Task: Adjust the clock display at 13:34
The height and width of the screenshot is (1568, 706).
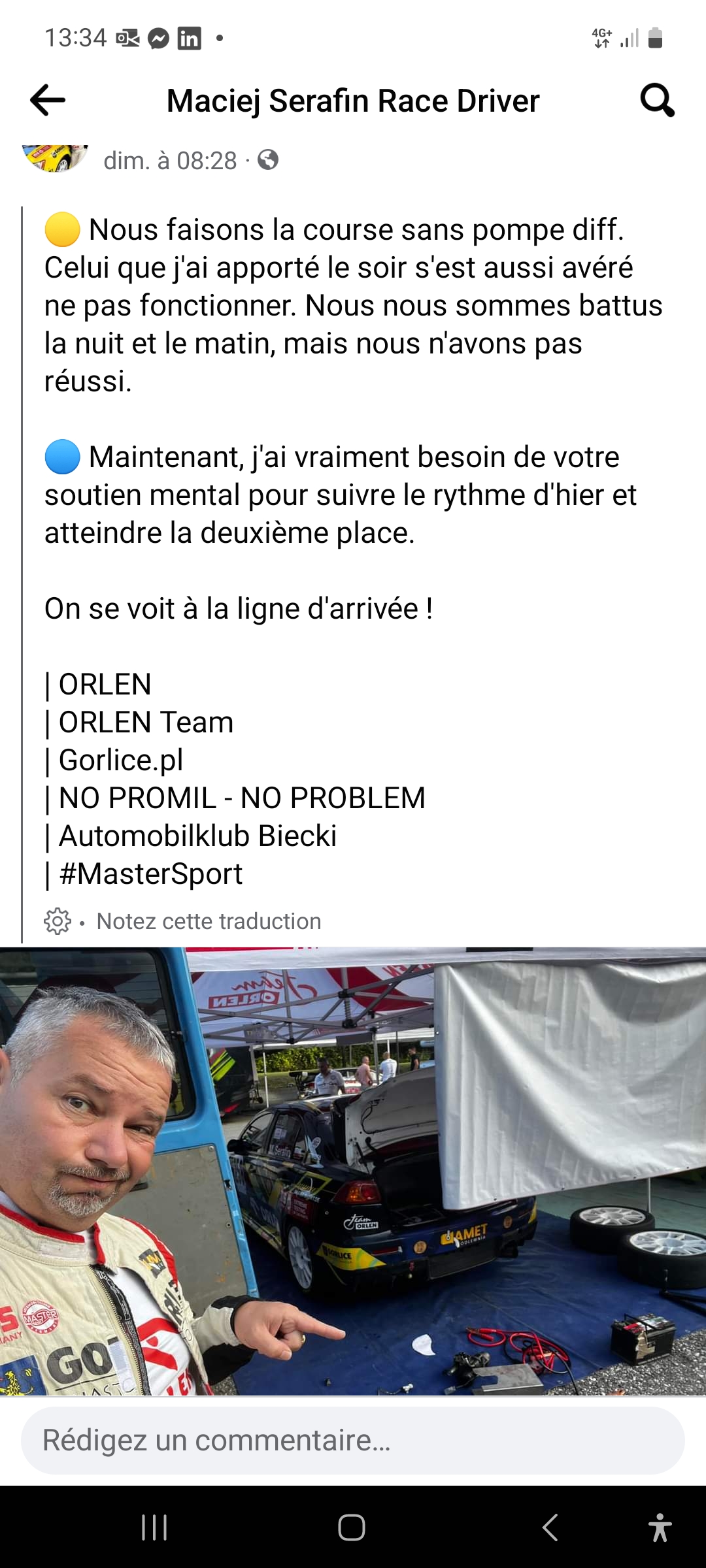Action: click(75, 37)
